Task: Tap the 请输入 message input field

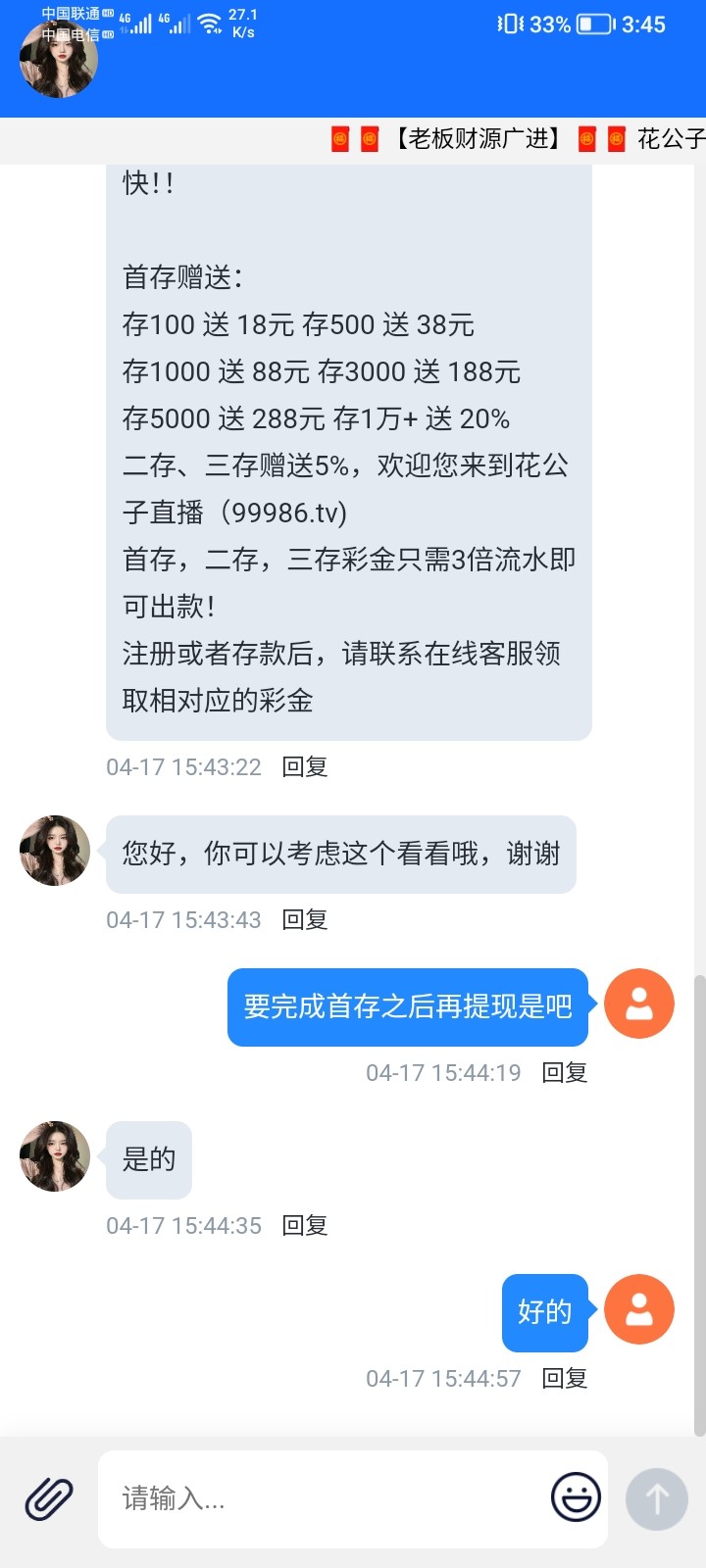Action: [294, 1497]
